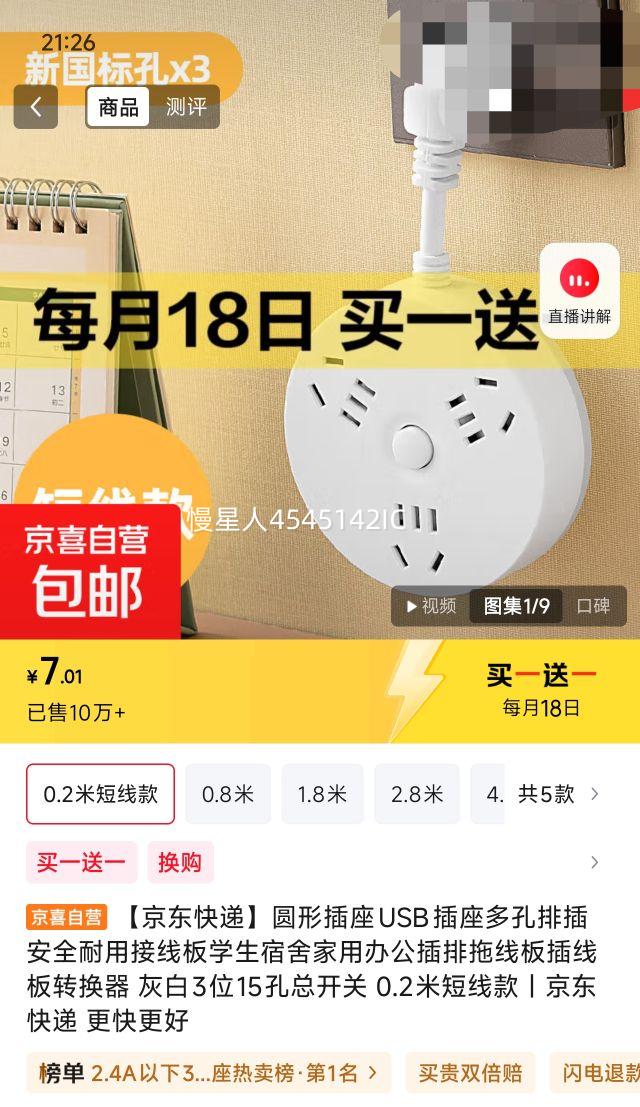View the 图集 image gallery
The image size is (640, 1107).
517,606
